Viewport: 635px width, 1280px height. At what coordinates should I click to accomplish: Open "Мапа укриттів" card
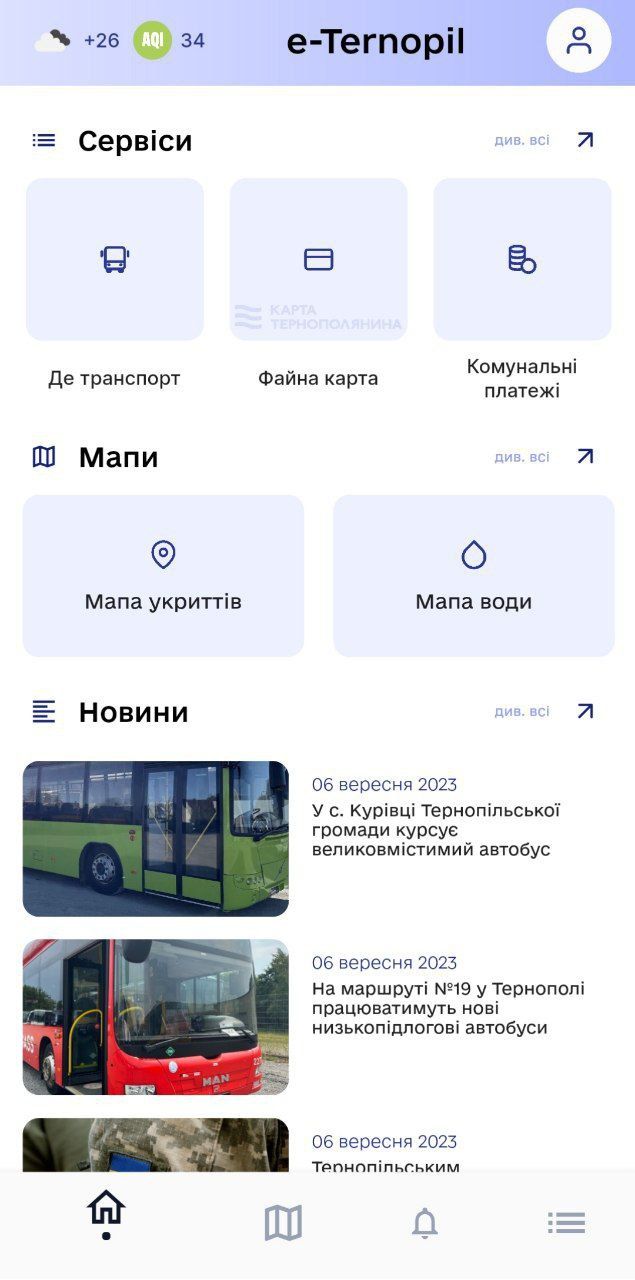[163, 576]
